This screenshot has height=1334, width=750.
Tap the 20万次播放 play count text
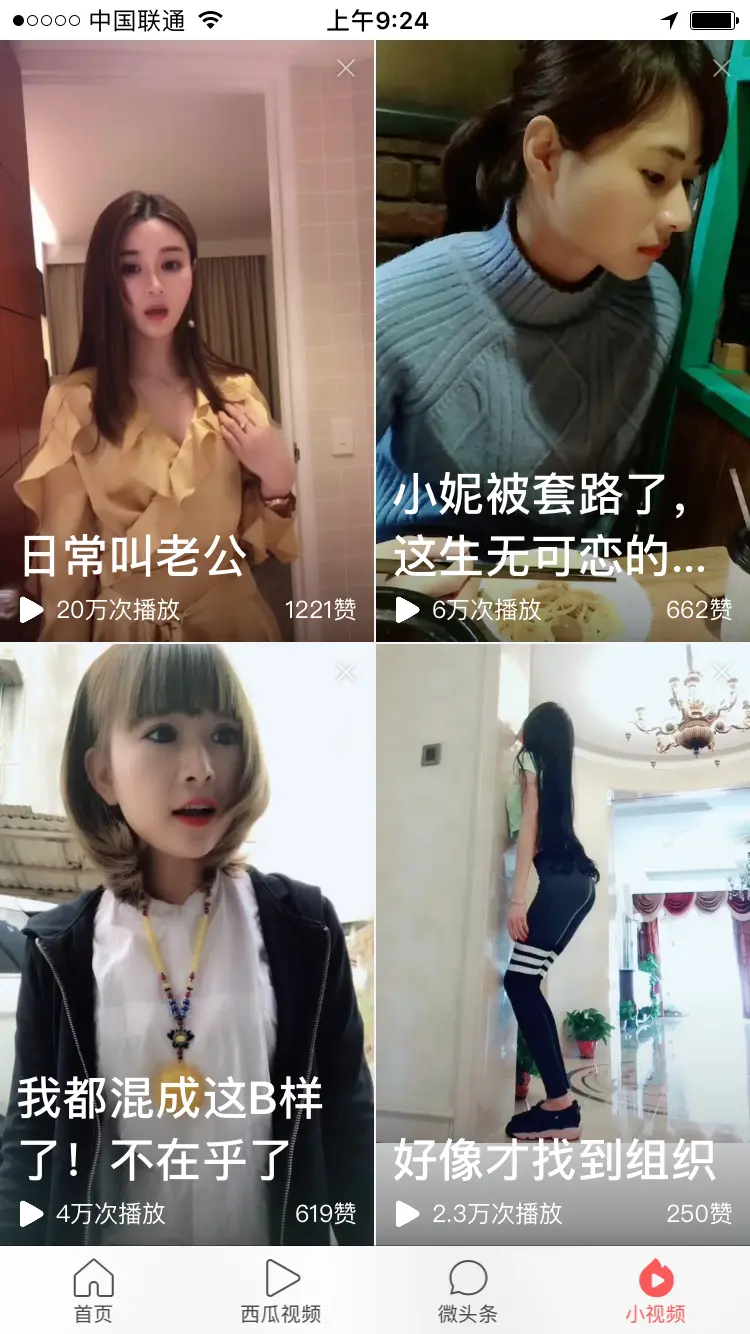[x=120, y=608]
